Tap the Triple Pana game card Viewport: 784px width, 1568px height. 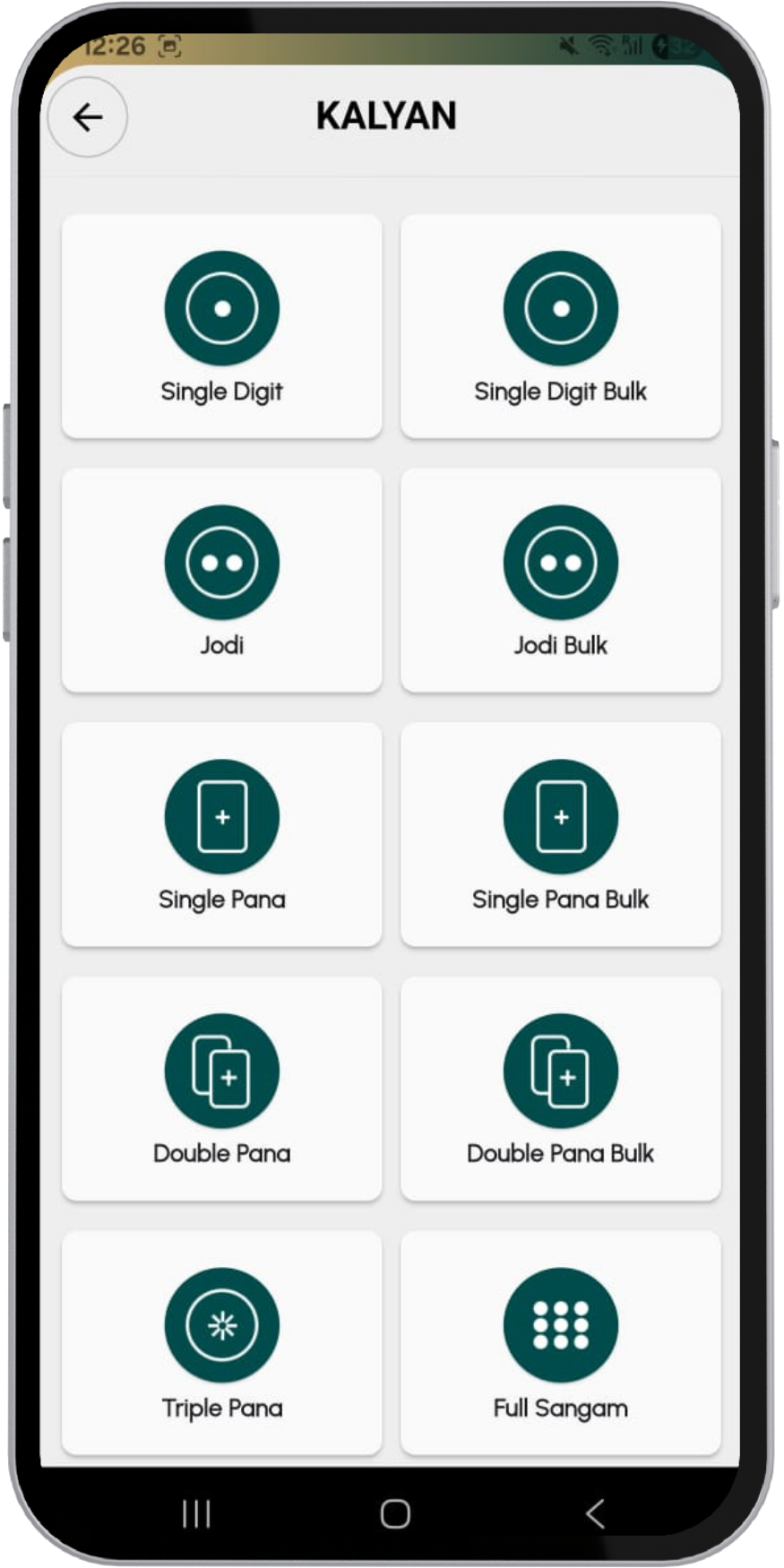point(222,1341)
